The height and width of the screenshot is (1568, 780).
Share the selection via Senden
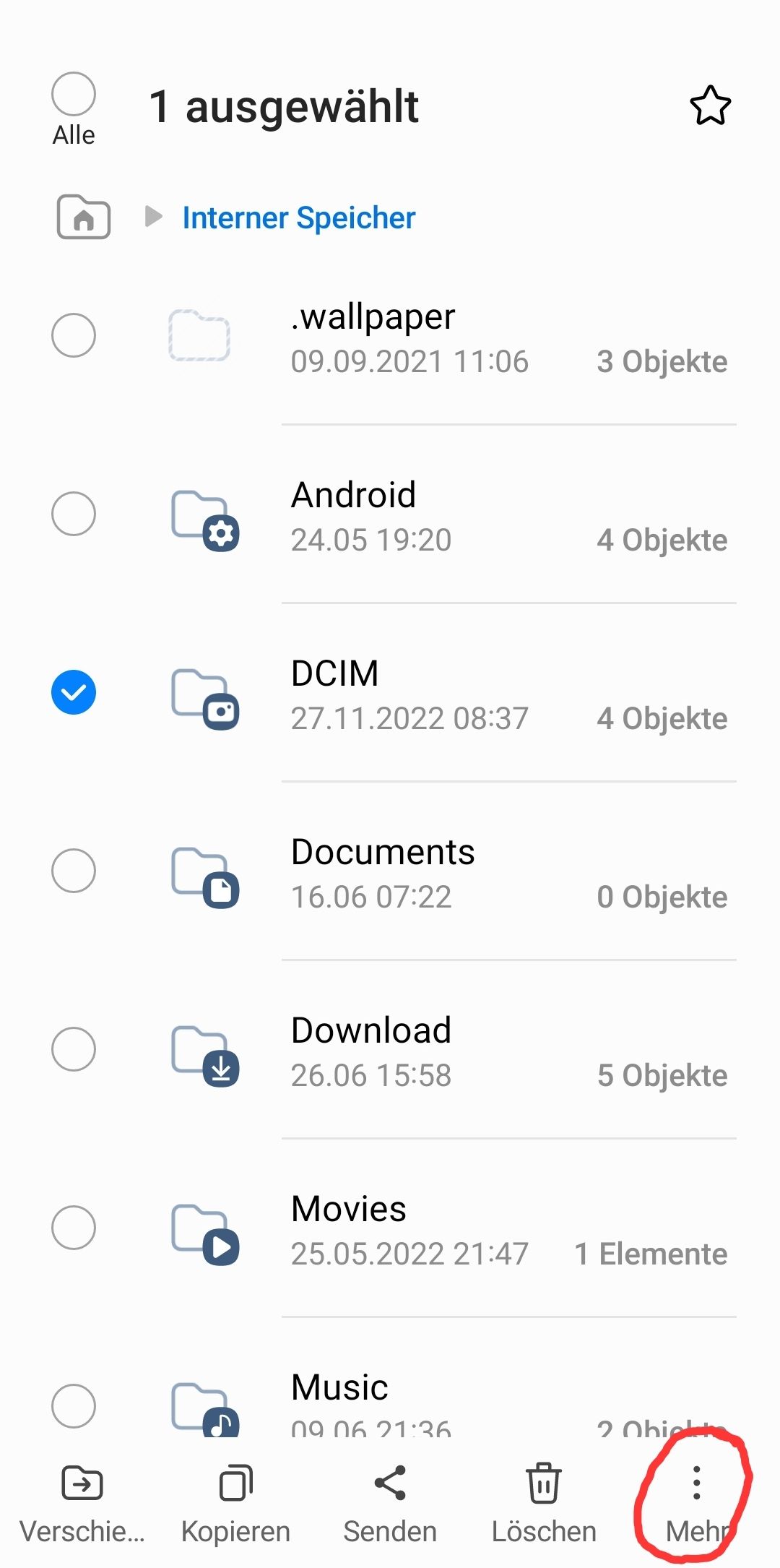tap(390, 1503)
